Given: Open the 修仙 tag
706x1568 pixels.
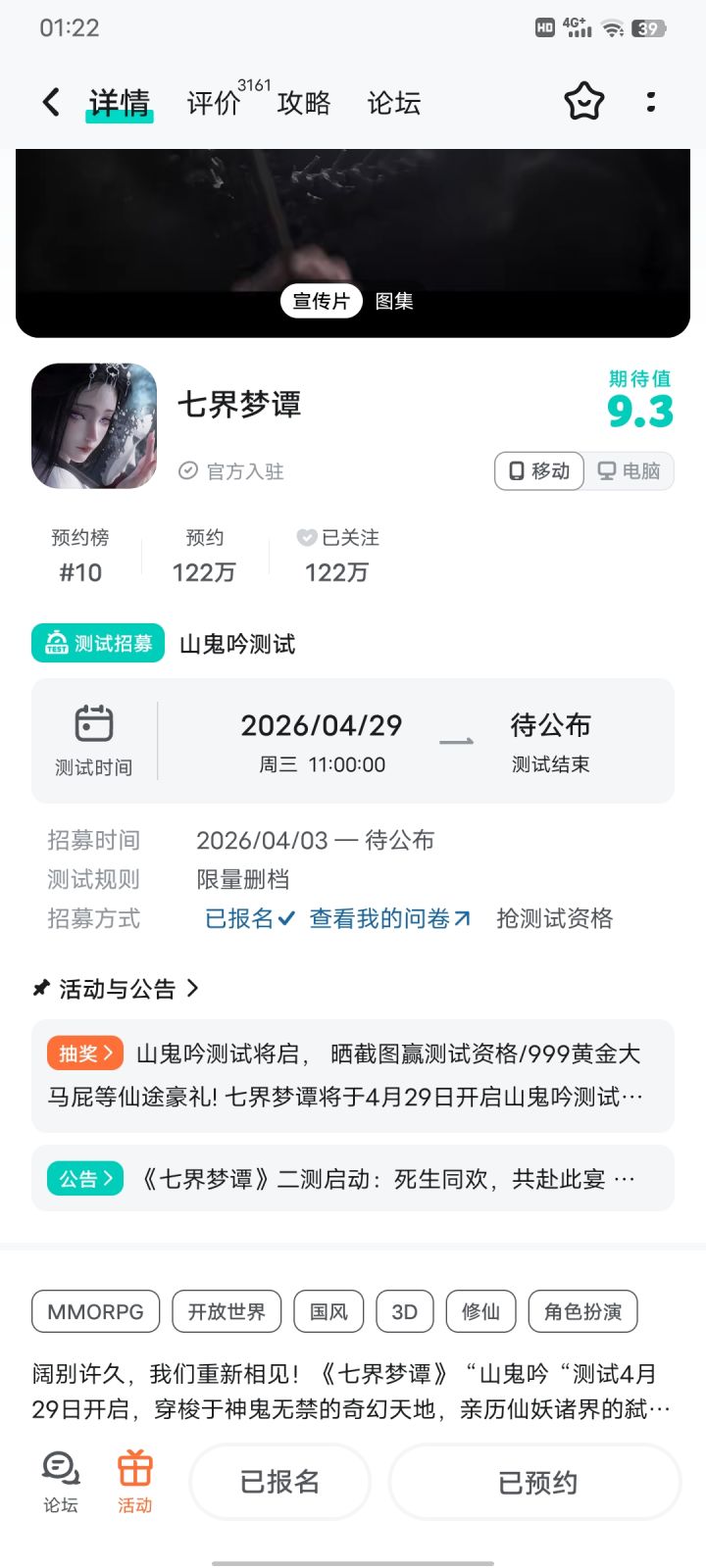Looking at the screenshot, I should coord(480,1311).
